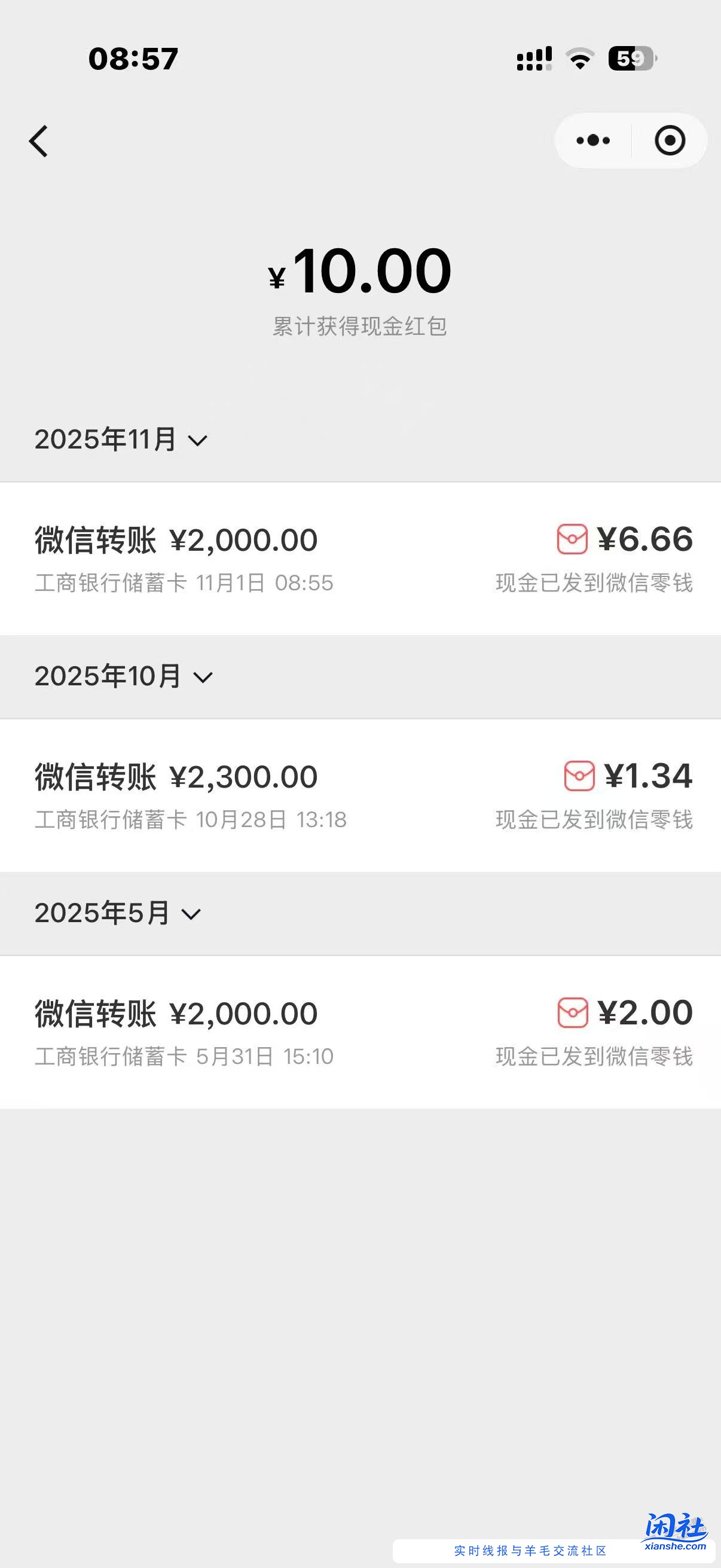
Task: Tap 工商银行储蓄卡 on the October record
Action: click(111, 819)
